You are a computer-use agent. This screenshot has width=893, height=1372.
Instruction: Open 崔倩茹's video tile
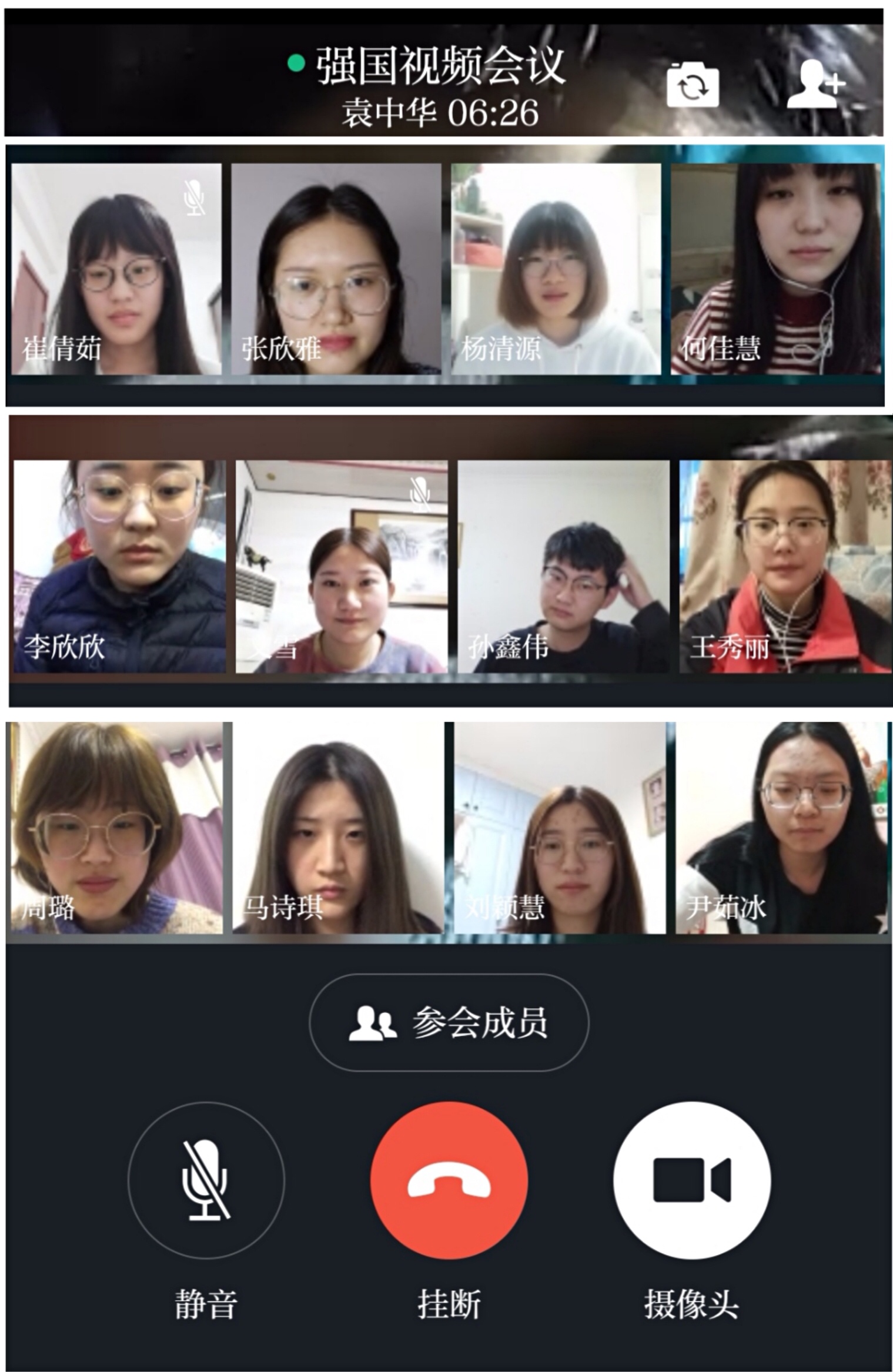pos(116,269)
